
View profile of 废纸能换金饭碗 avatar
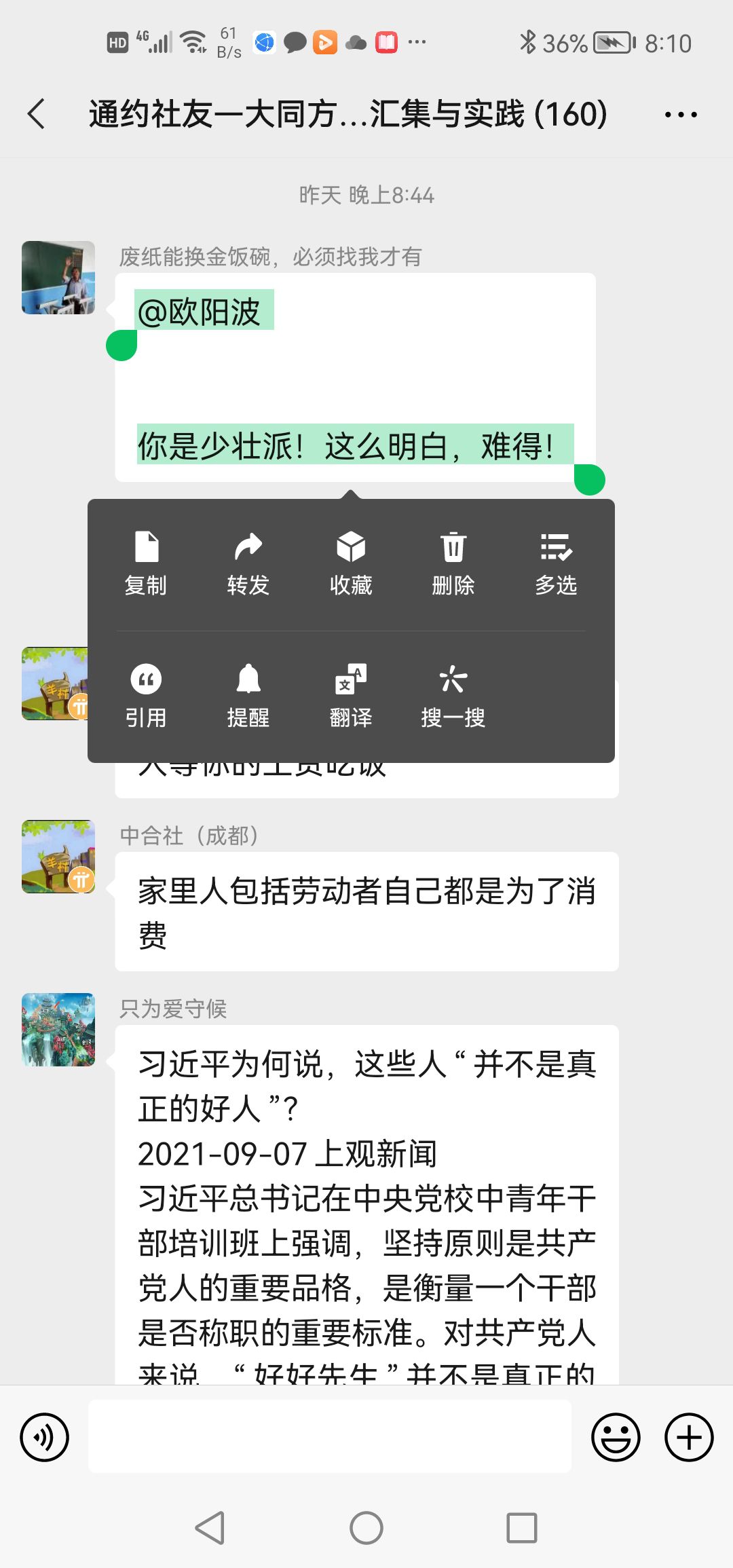tap(58, 278)
